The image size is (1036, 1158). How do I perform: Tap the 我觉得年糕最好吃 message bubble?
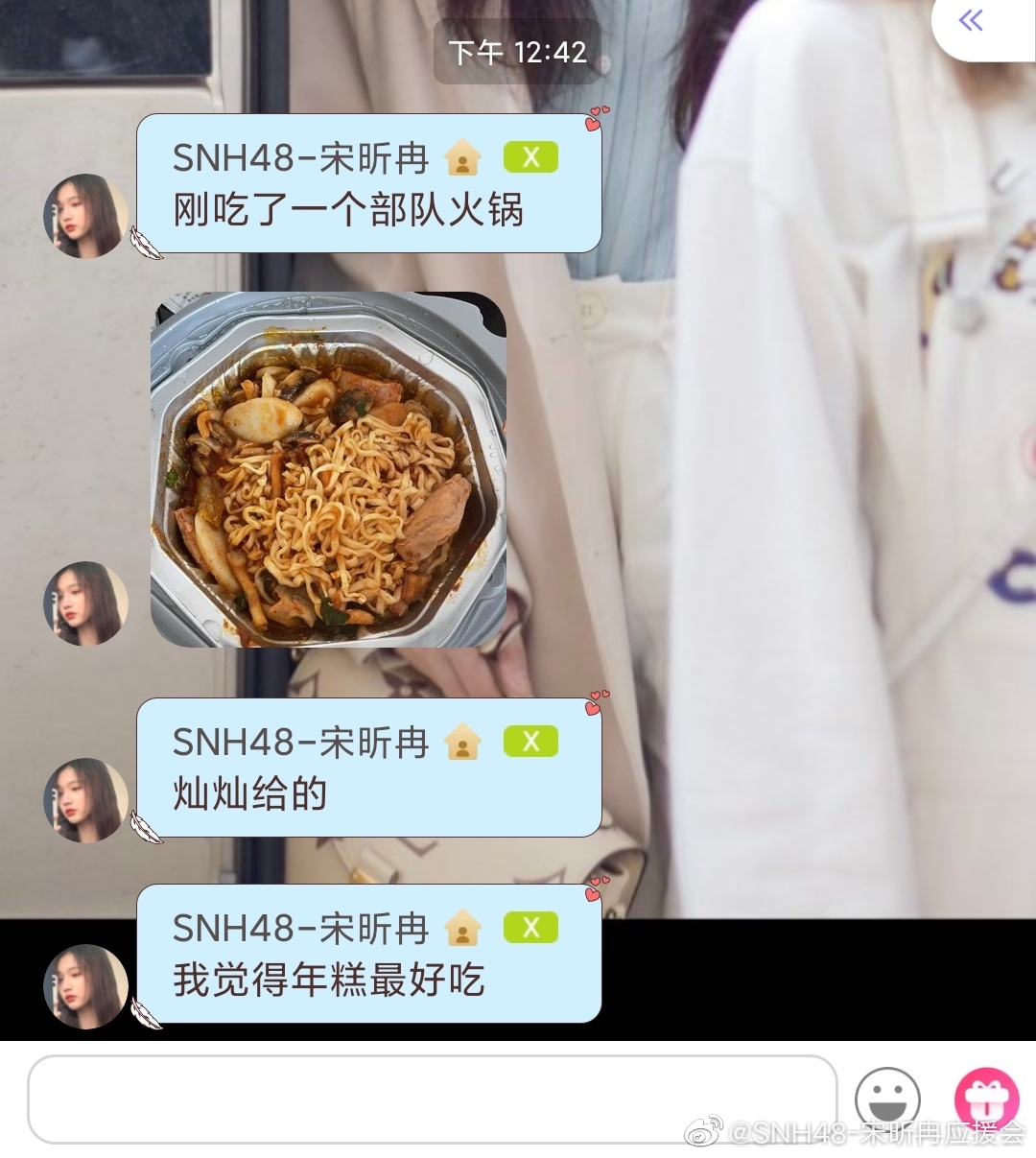[x=368, y=954]
